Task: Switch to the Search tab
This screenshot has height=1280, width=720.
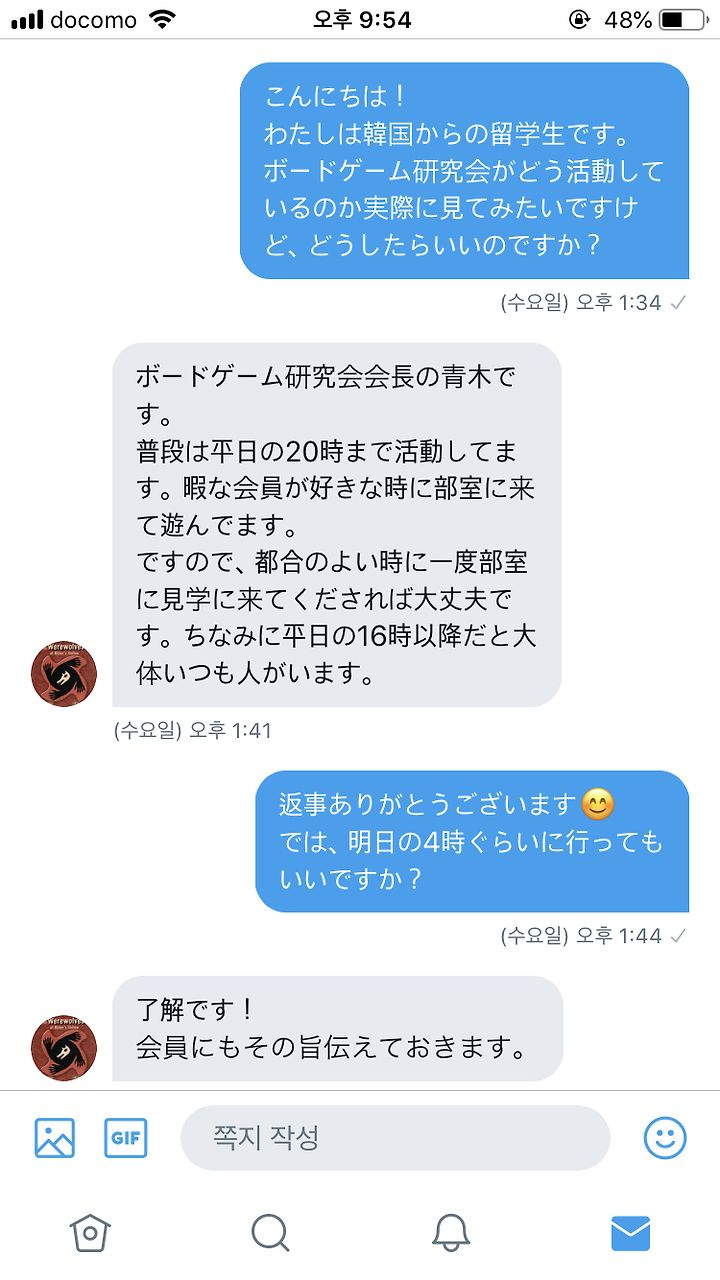Action: [x=270, y=1233]
